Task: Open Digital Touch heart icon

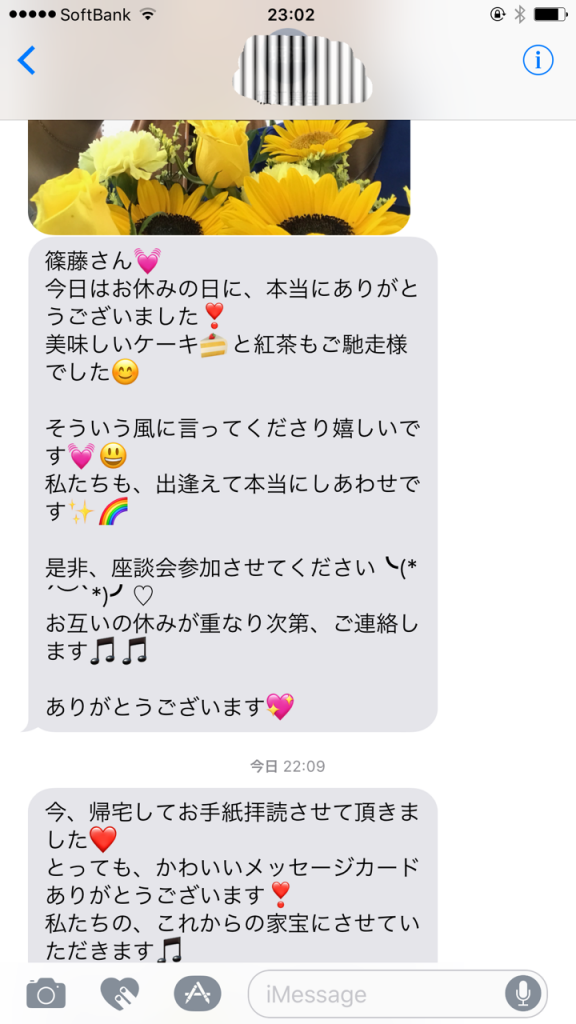Action: tap(120, 994)
